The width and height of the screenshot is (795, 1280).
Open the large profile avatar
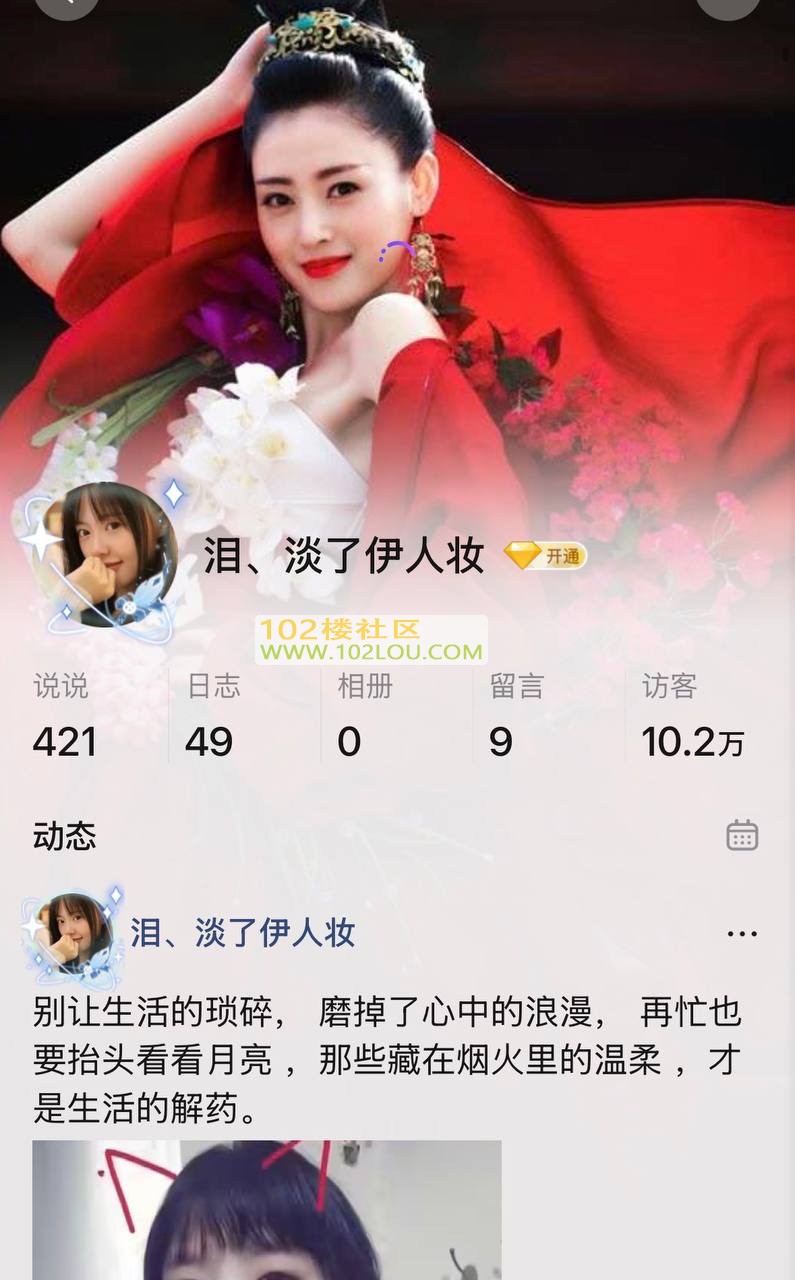(x=104, y=556)
